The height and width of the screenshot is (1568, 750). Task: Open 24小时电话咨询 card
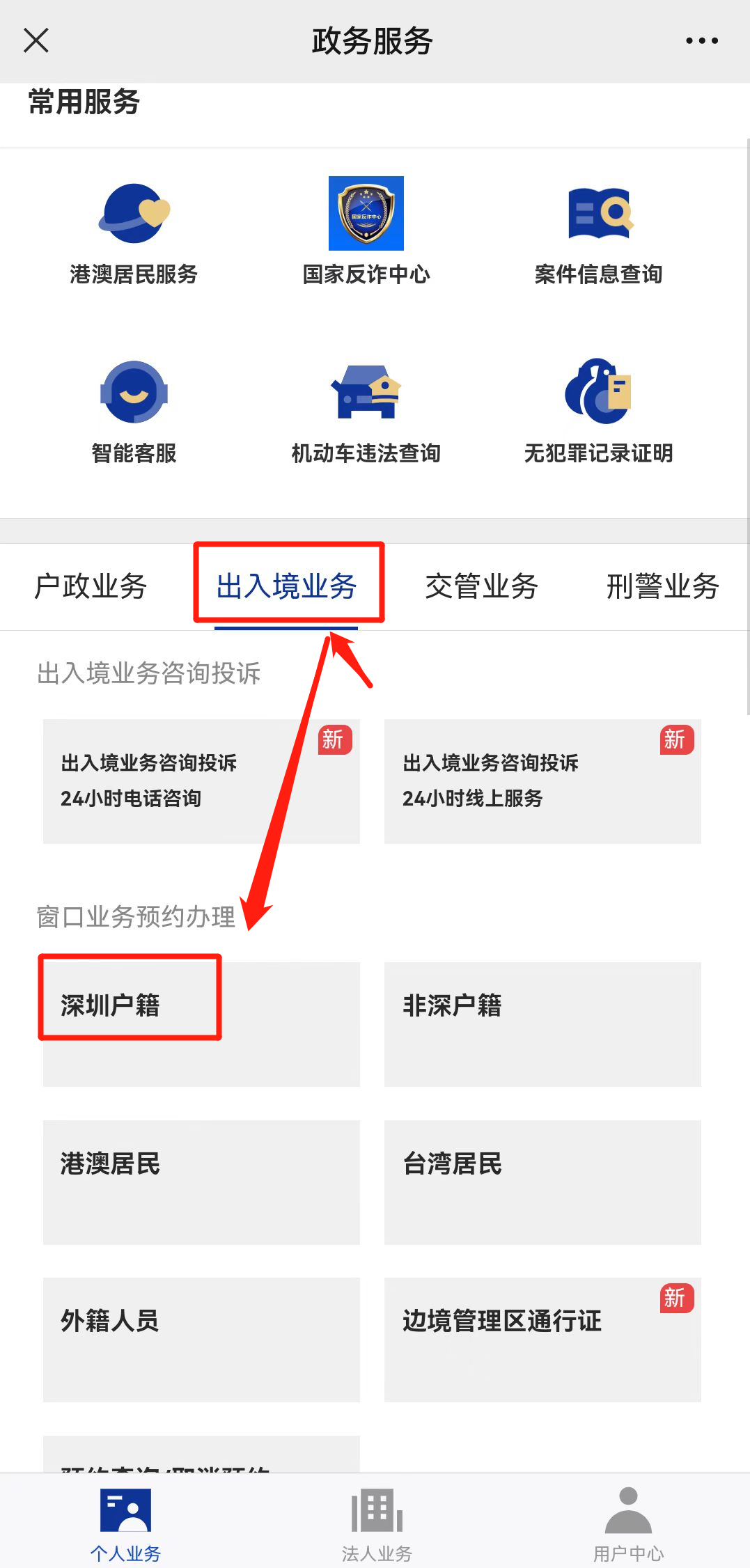(201, 781)
